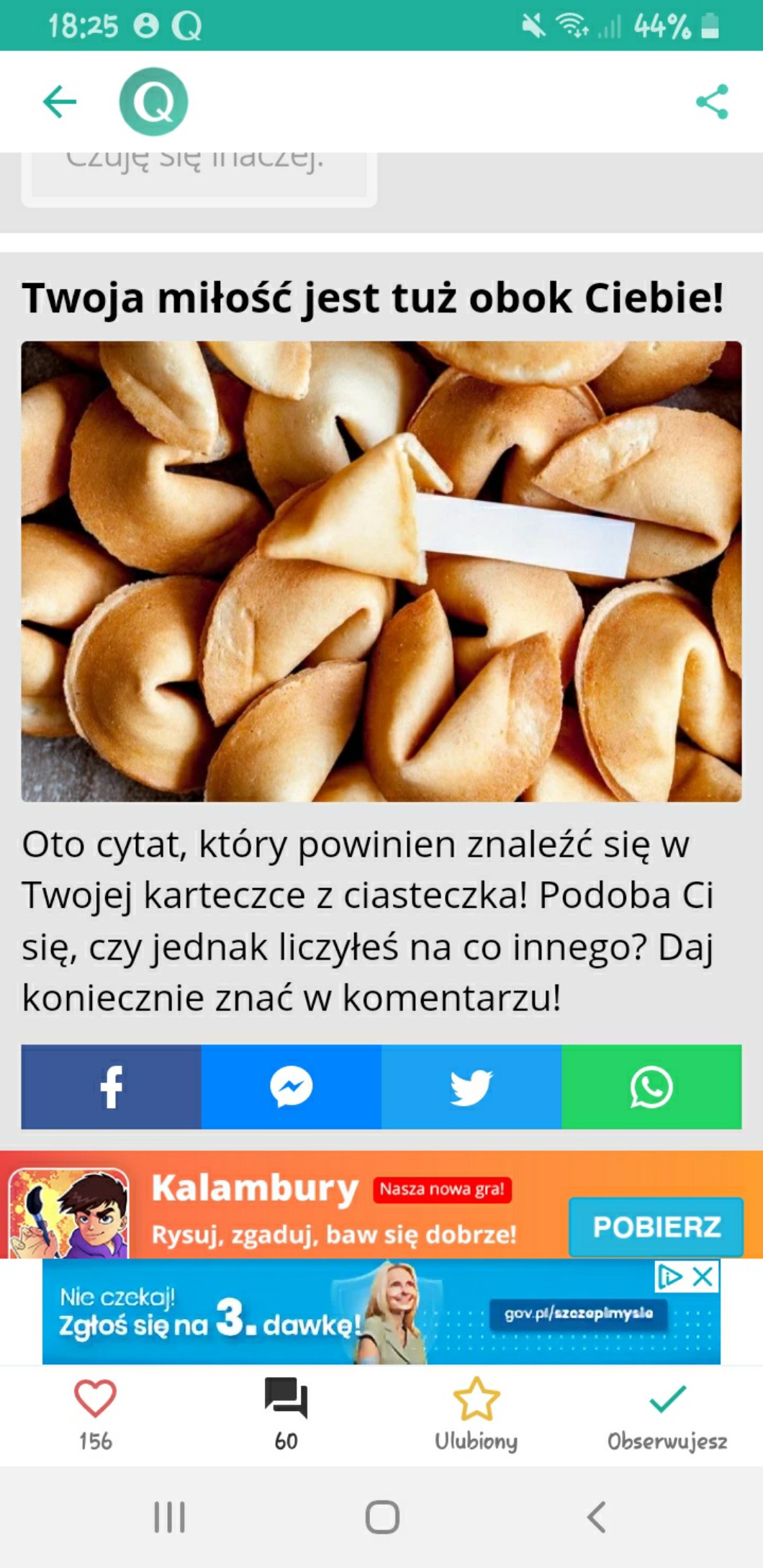The width and height of the screenshot is (763, 1568).
Task: Open the Q logo home button
Action: [x=153, y=102]
